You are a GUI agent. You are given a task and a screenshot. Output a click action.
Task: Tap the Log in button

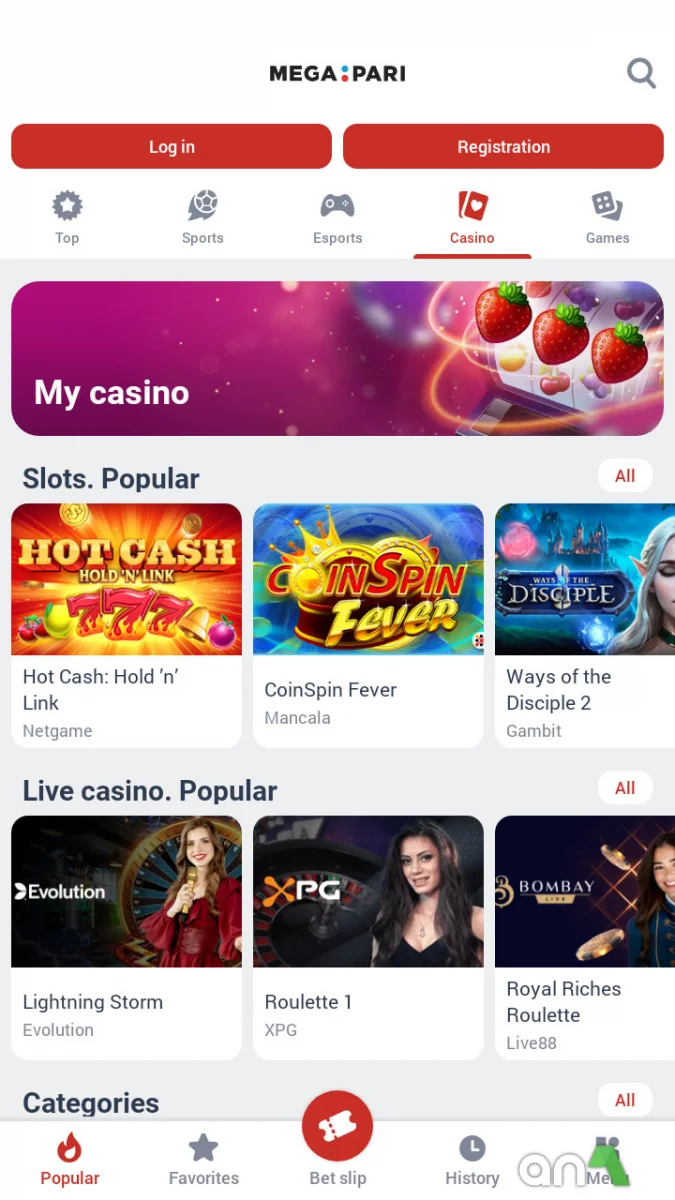[171, 146]
